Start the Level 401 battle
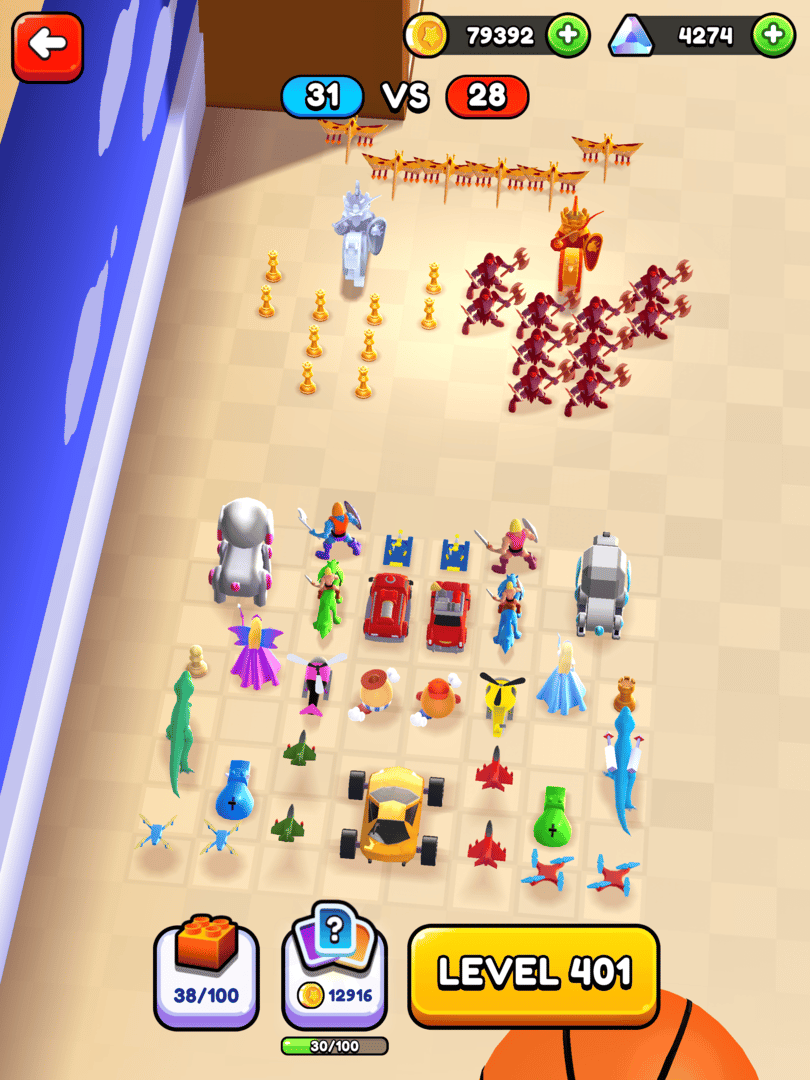This screenshot has height=1080, width=810. 534,973
